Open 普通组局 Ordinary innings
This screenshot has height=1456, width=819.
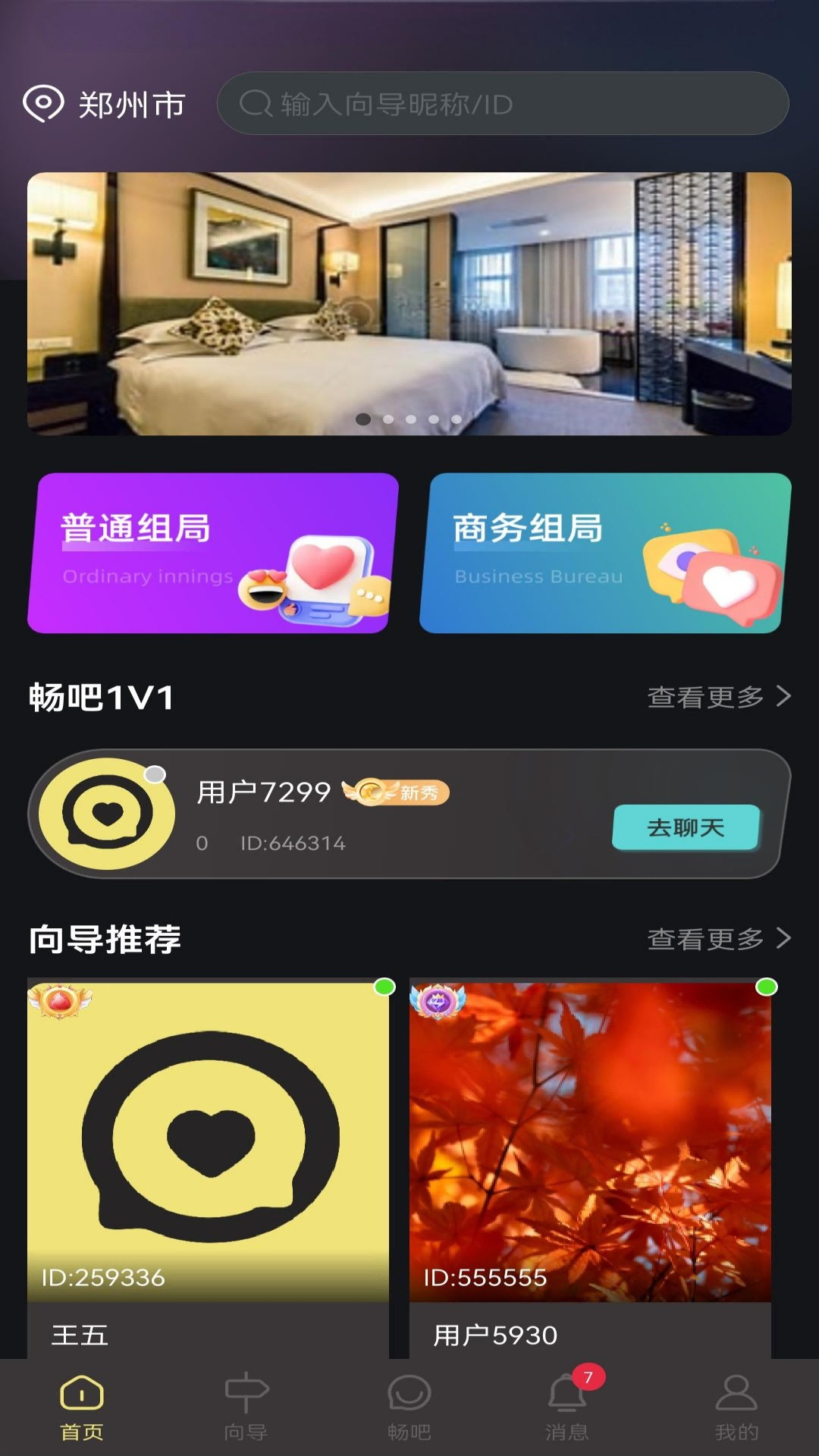point(213,553)
